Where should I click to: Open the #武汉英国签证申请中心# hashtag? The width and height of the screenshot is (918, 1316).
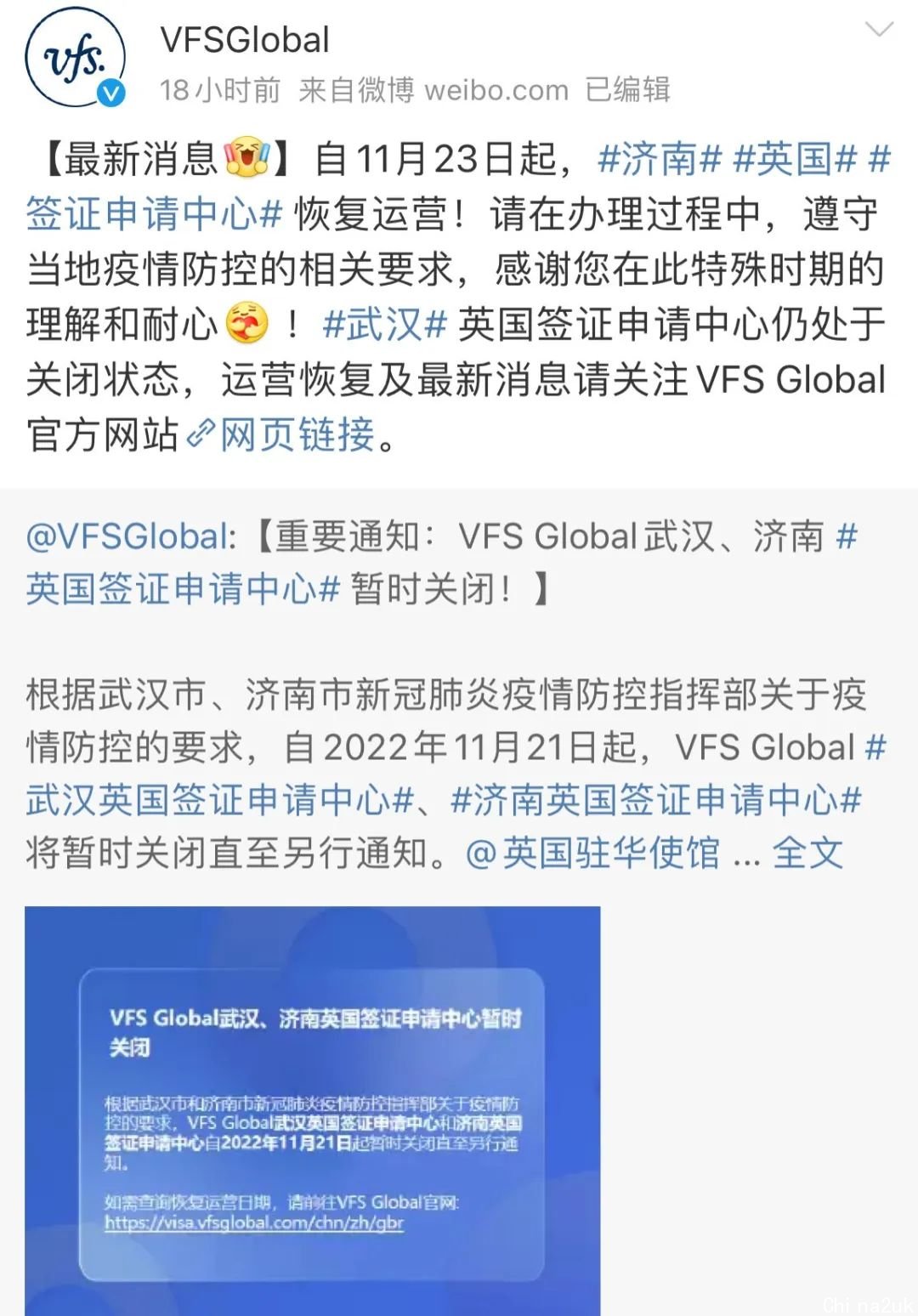tap(219, 801)
